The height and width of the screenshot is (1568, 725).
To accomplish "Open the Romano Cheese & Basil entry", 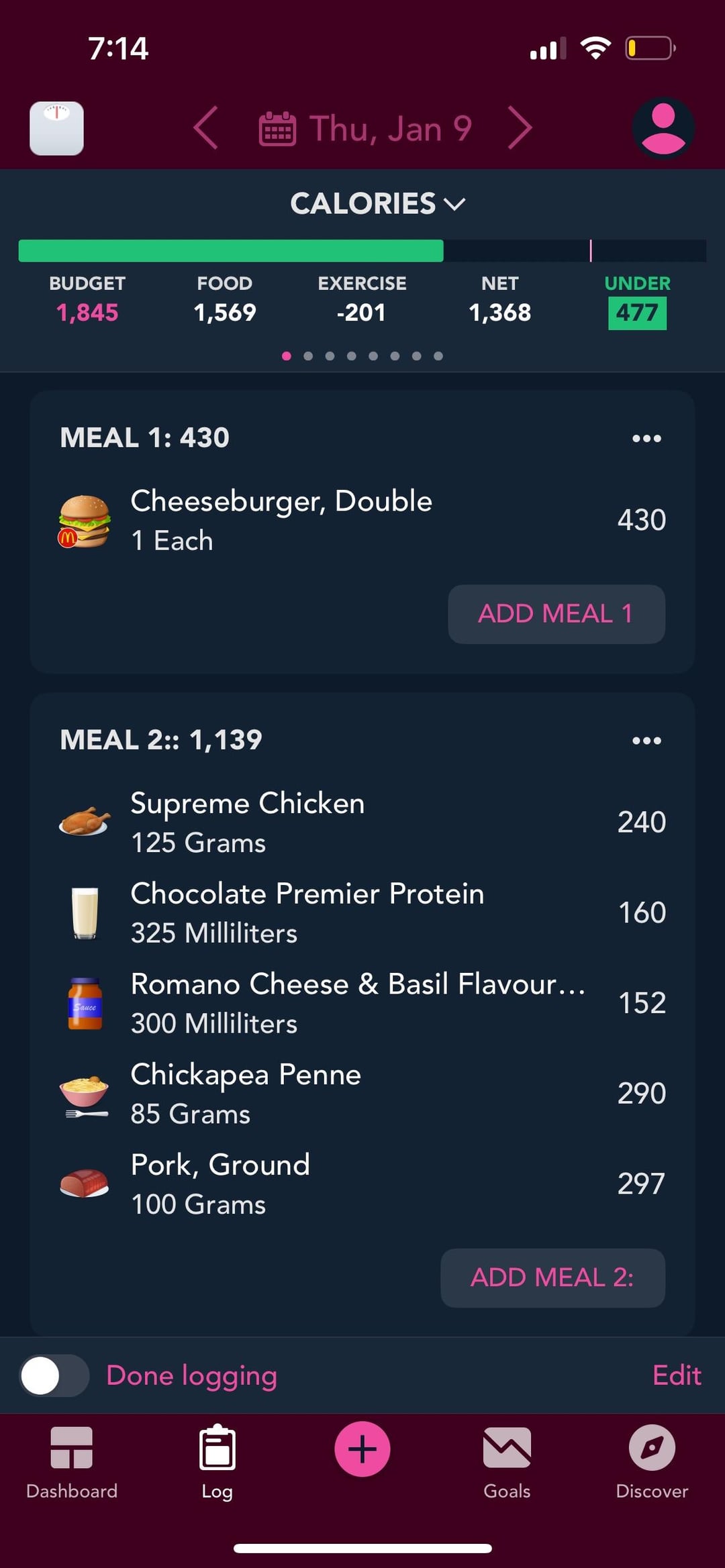I will point(362,1003).
